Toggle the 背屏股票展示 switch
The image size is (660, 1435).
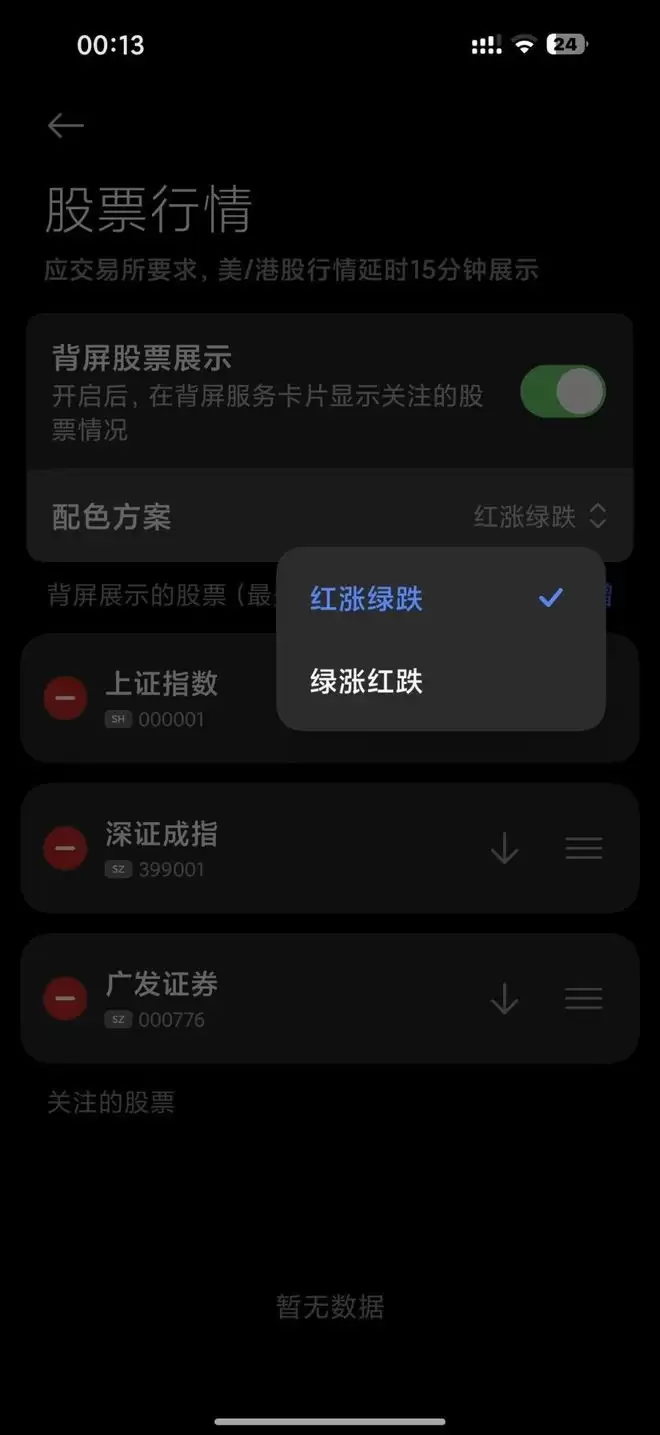[562, 392]
